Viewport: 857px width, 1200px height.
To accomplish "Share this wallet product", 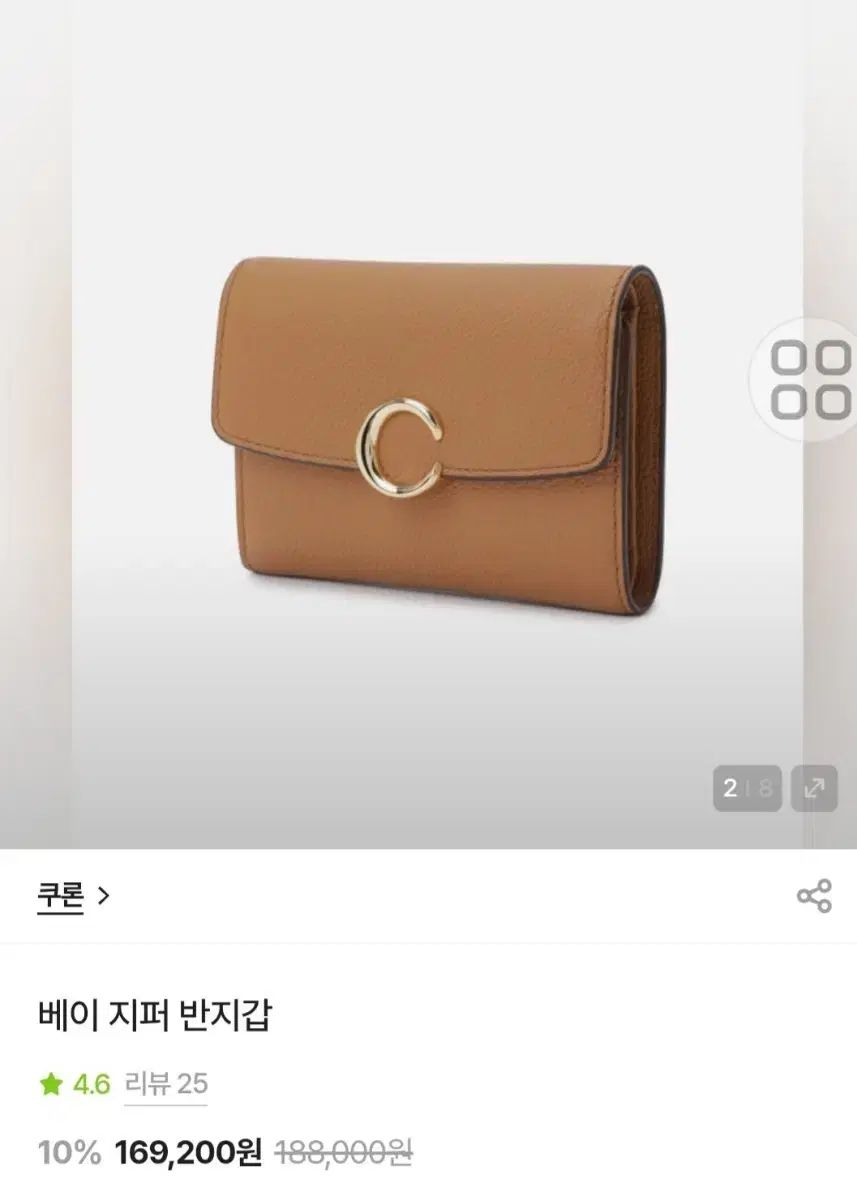I will [x=814, y=895].
